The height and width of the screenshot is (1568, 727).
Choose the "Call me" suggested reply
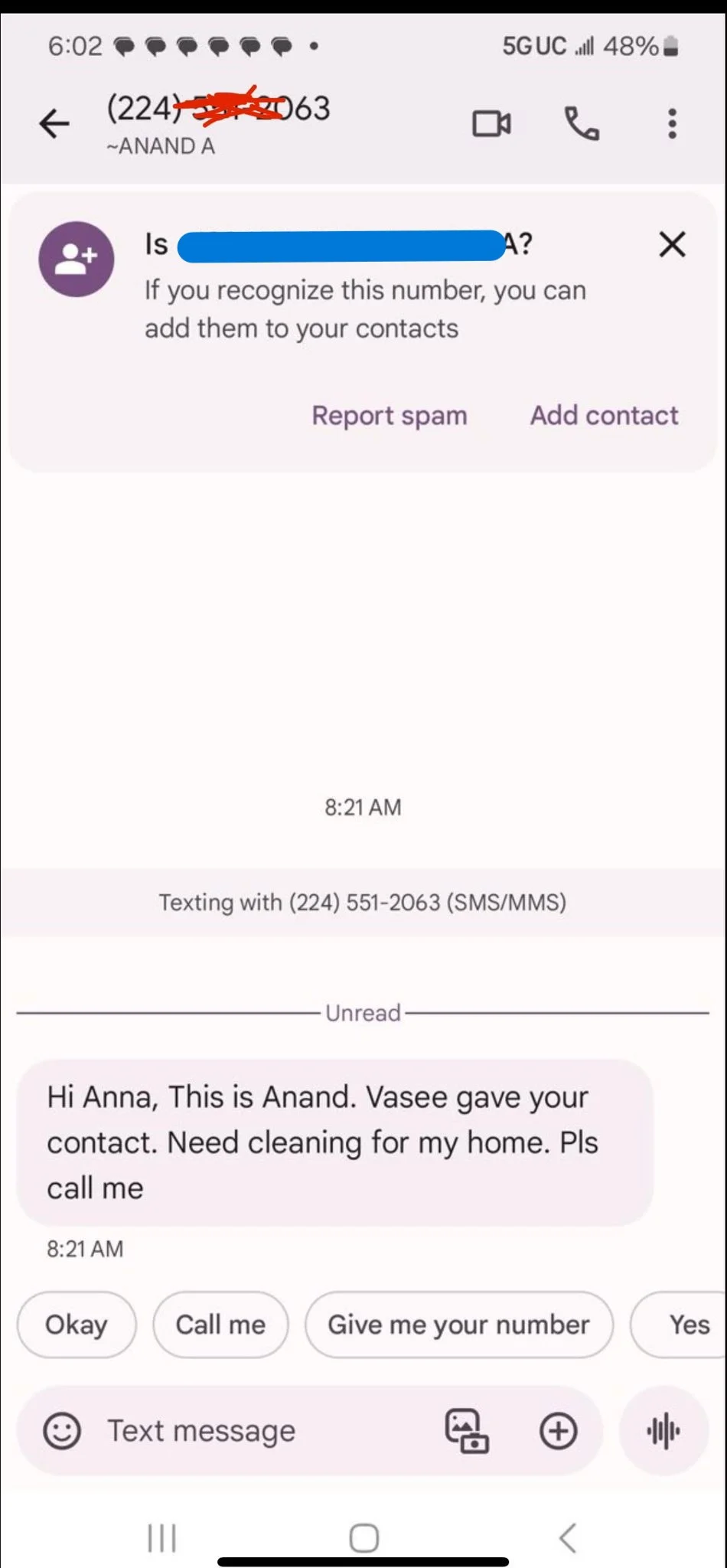tap(220, 1325)
